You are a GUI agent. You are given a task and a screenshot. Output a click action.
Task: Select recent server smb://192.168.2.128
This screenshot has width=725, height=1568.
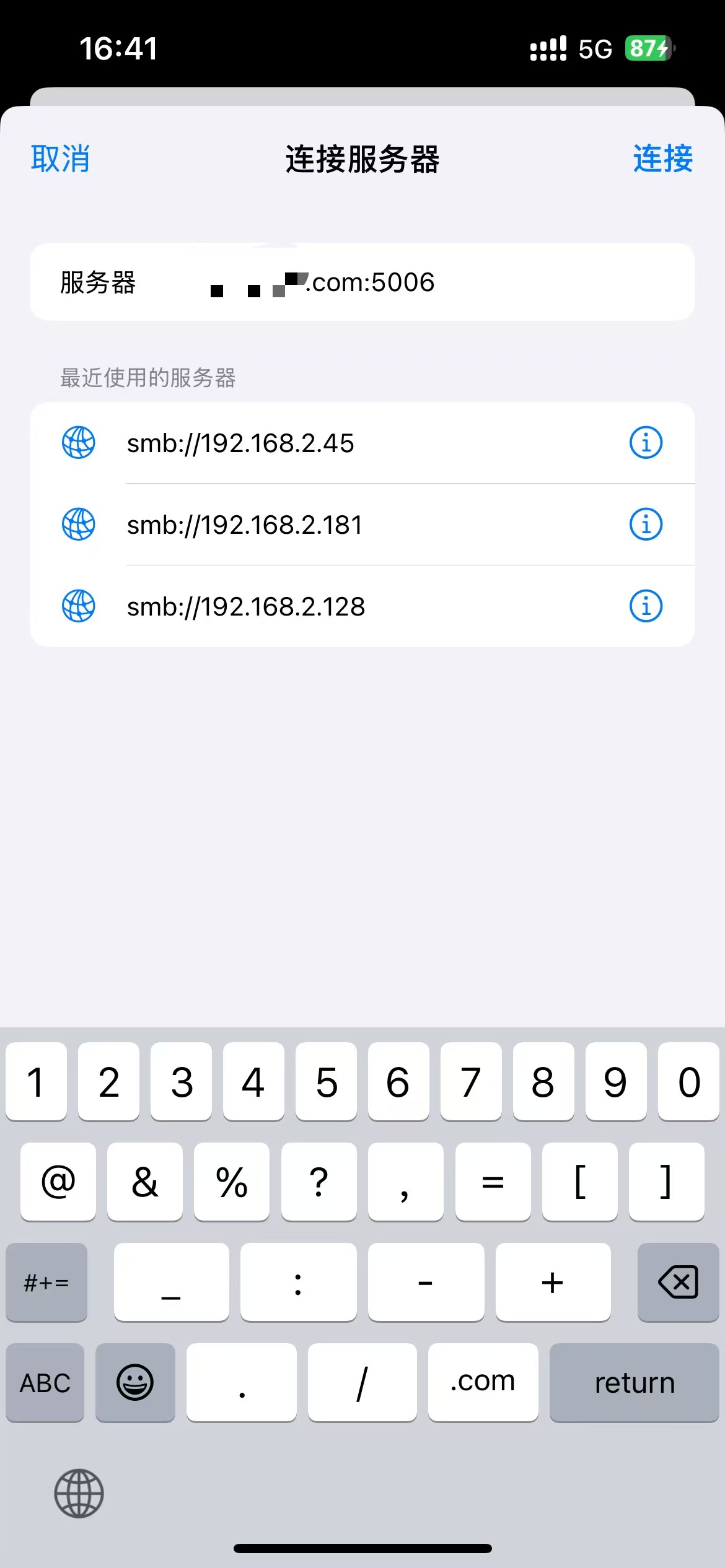point(246,607)
